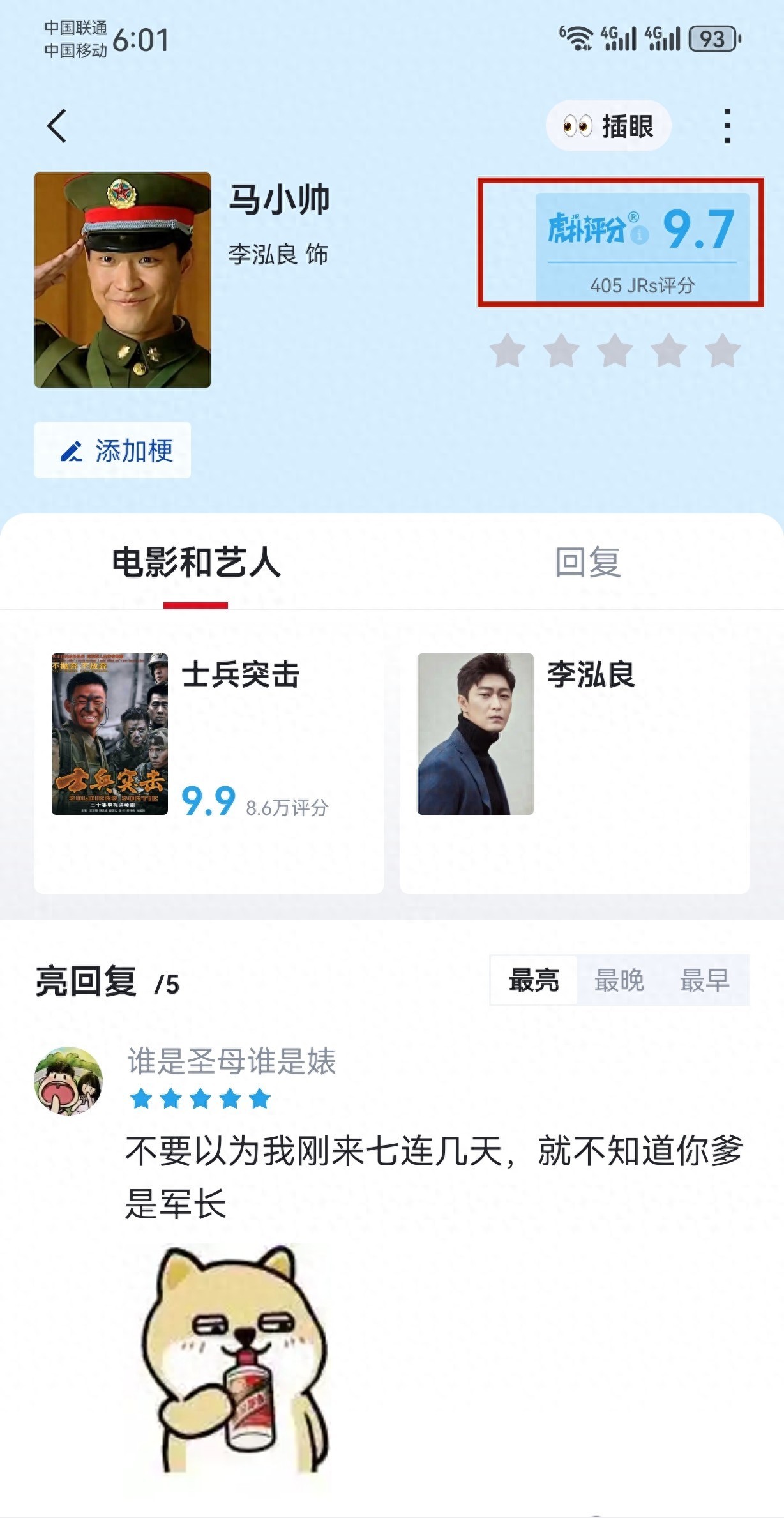Tap the 添加梗 button
This screenshot has height=1518, width=784.
coord(113,451)
